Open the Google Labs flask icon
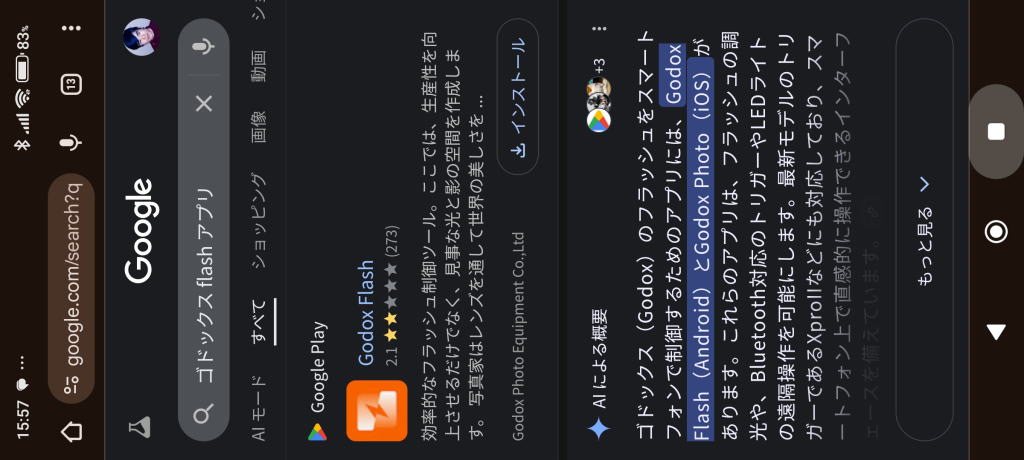1024x460 pixels. 140,428
